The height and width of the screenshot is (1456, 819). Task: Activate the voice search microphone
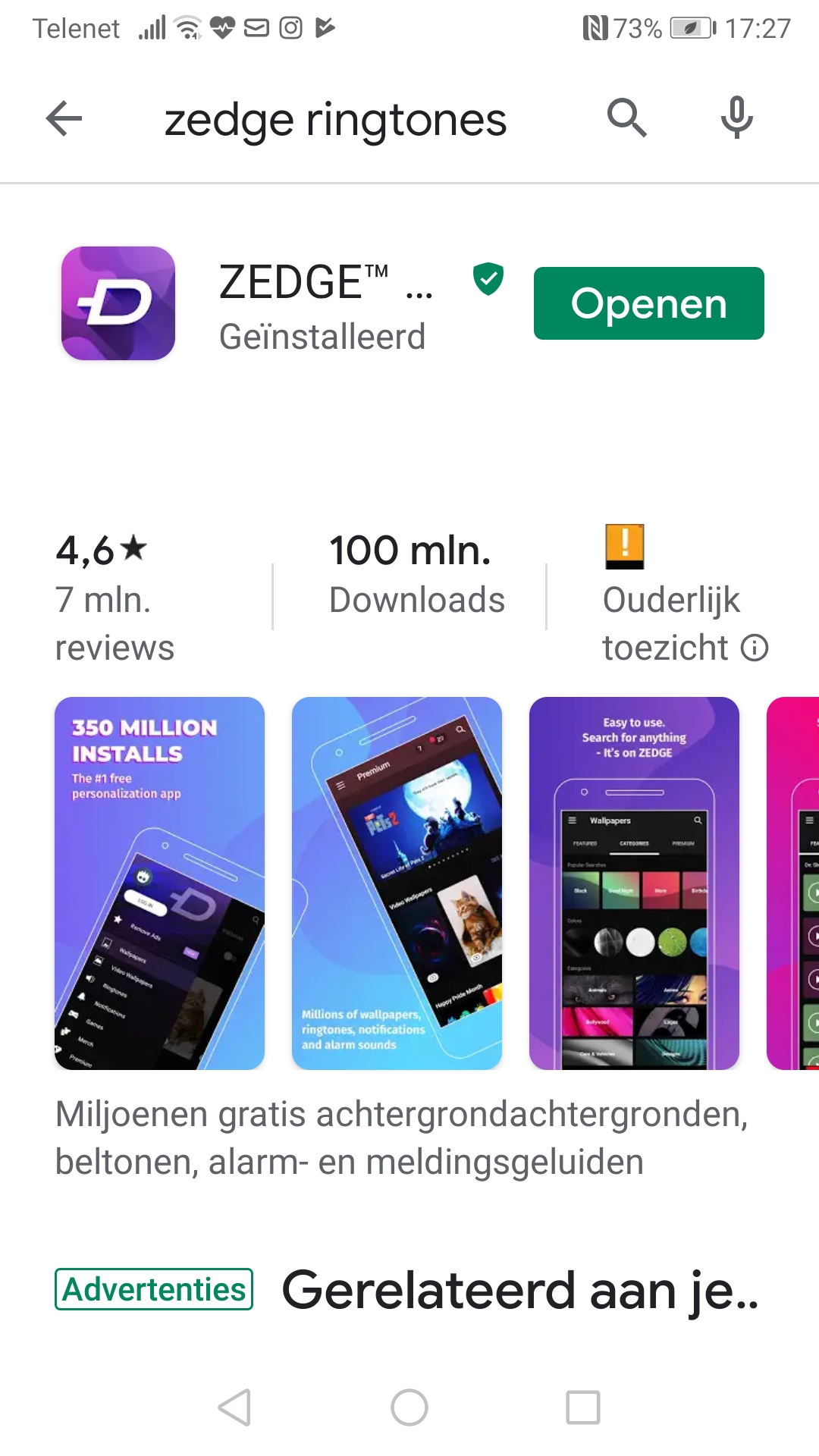736,119
